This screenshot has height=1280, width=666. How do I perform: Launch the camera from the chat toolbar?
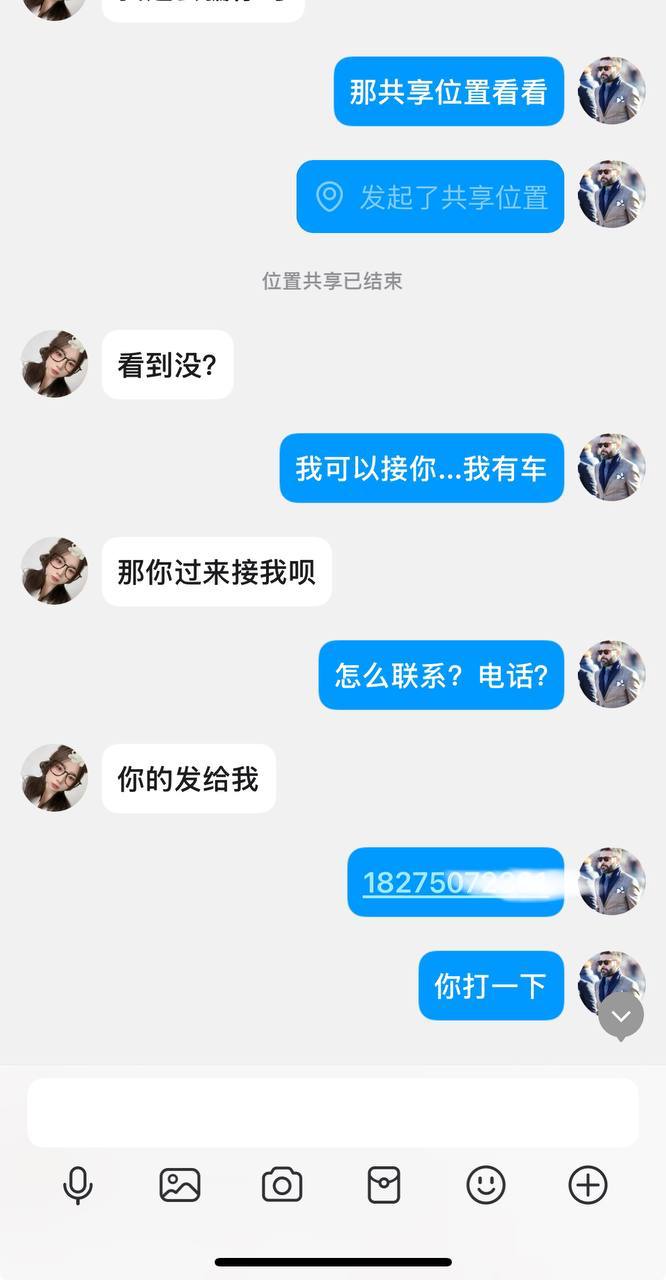tap(282, 1186)
